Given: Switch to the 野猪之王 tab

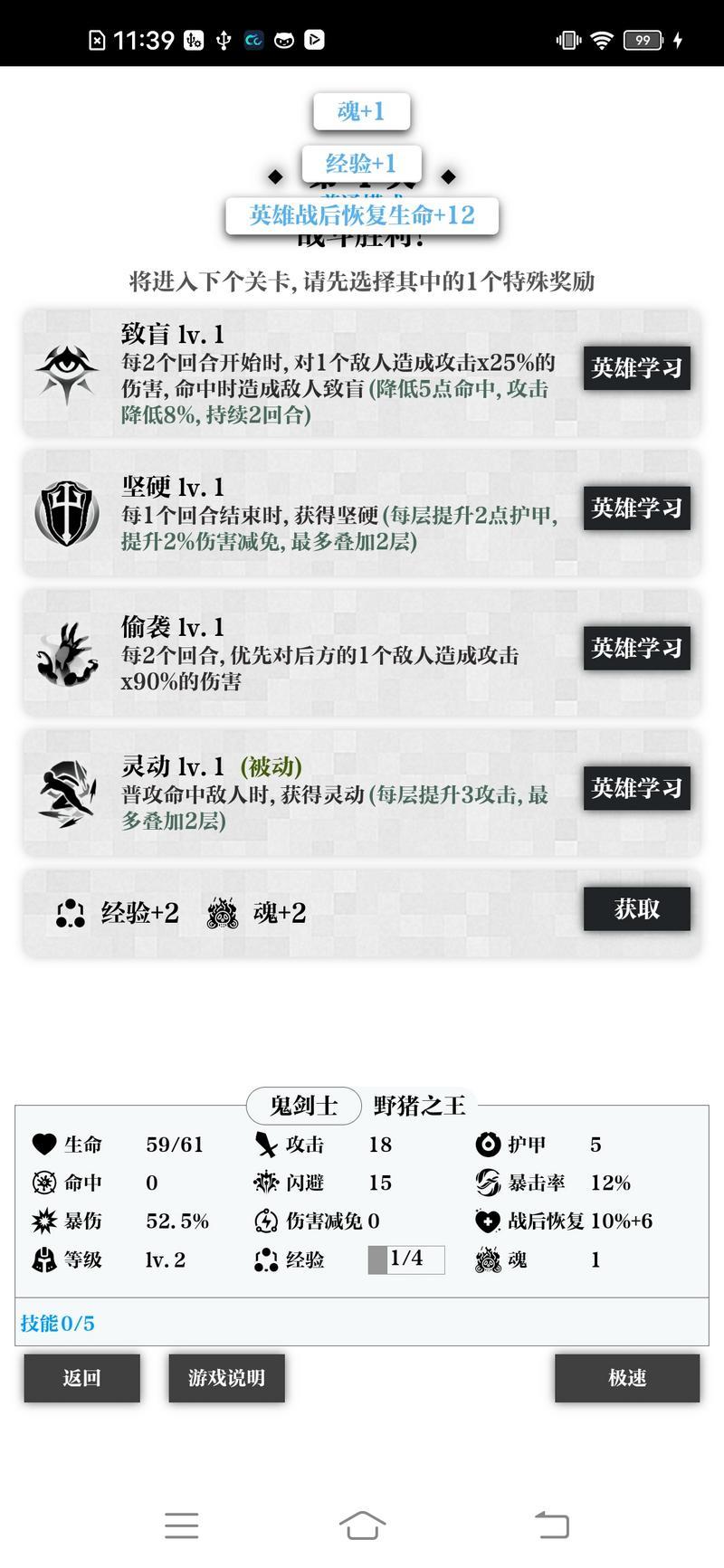Looking at the screenshot, I should [419, 1105].
